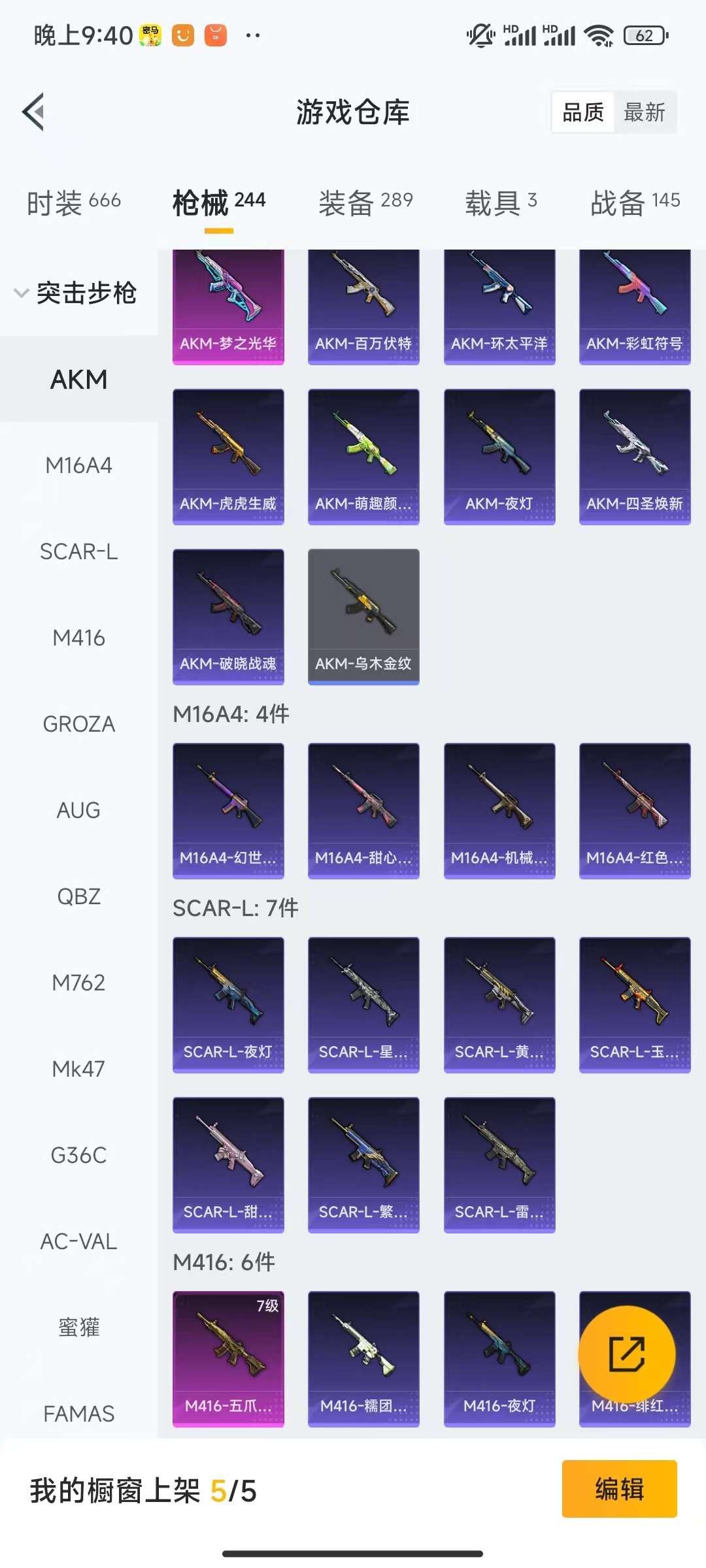Sort items by 最新
Viewport: 706px width, 1568px height.
coord(644,112)
